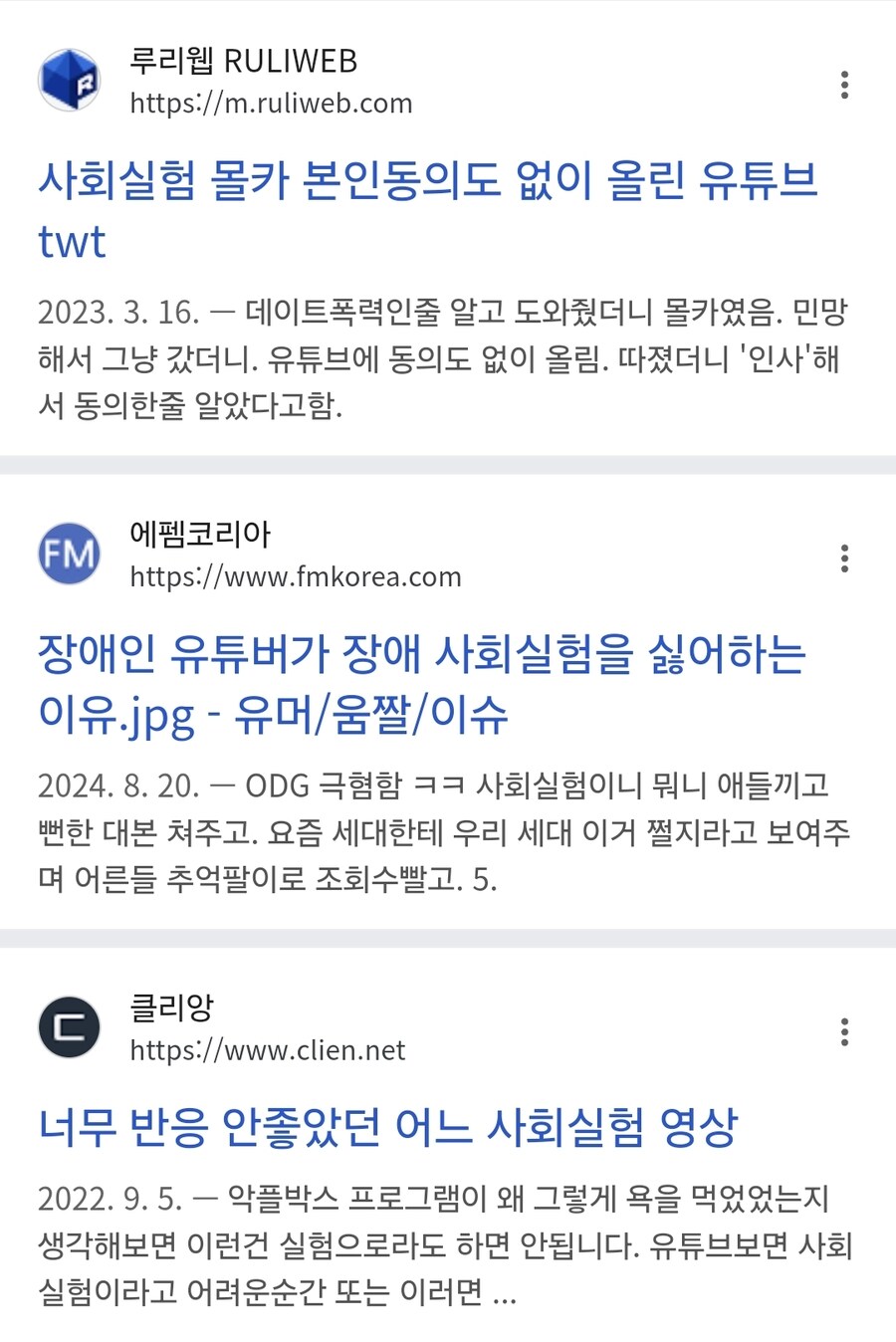Open more options for the 에펨코리아 result
The width and height of the screenshot is (896, 1342).
click(x=844, y=559)
